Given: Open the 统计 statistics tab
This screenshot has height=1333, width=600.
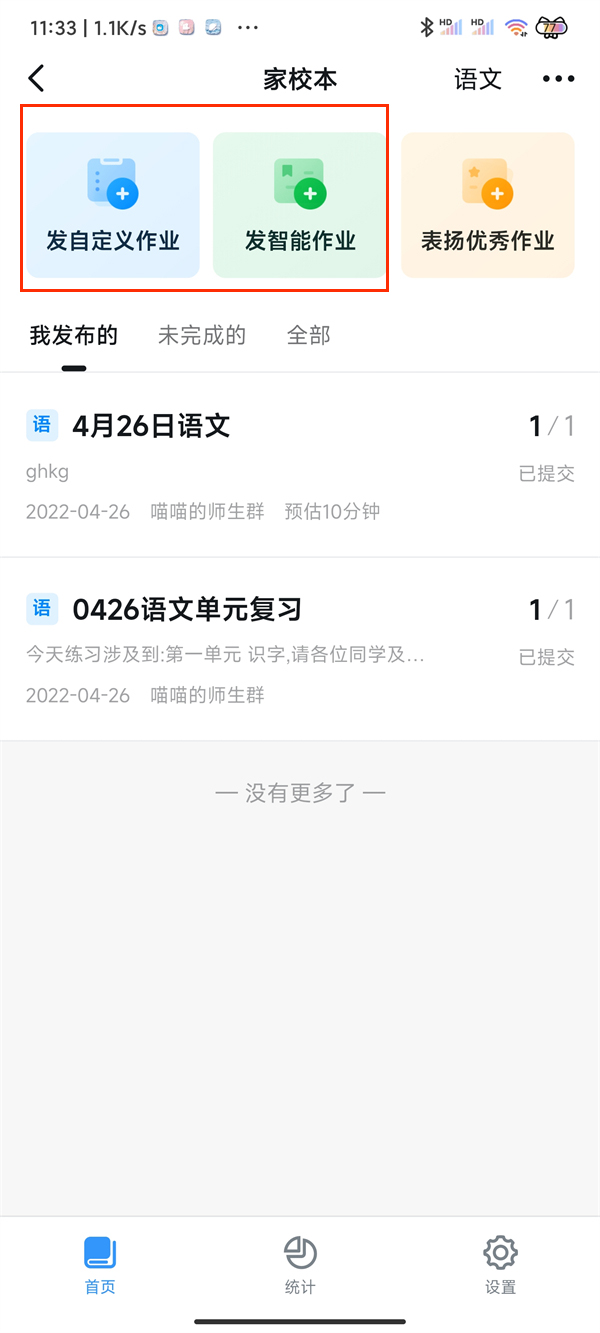Looking at the screenshot, I should pyautogui.click(x=300, y=1265).
